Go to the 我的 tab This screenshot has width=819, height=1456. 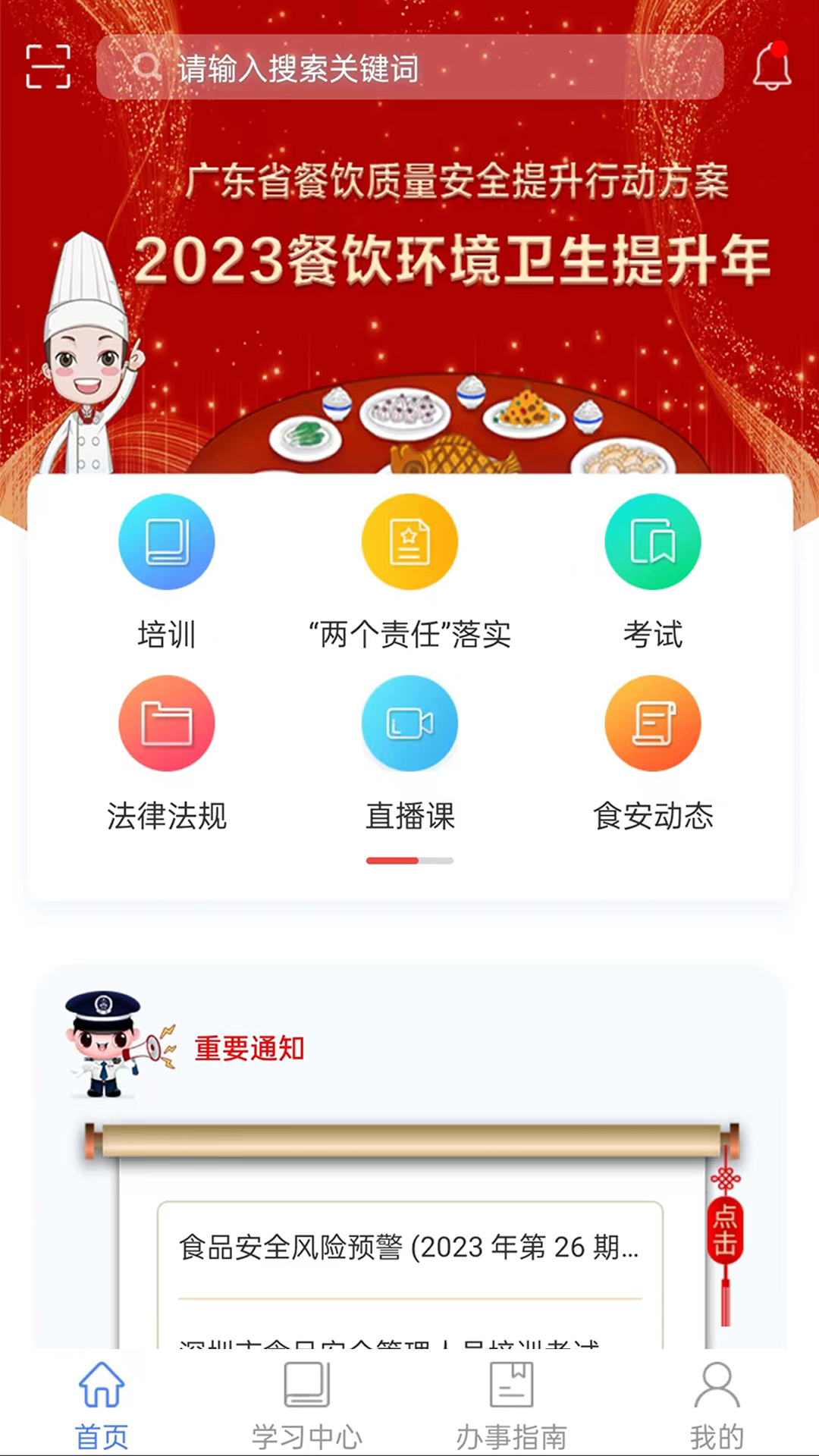pyautogui.click(x=717, y=1405)
